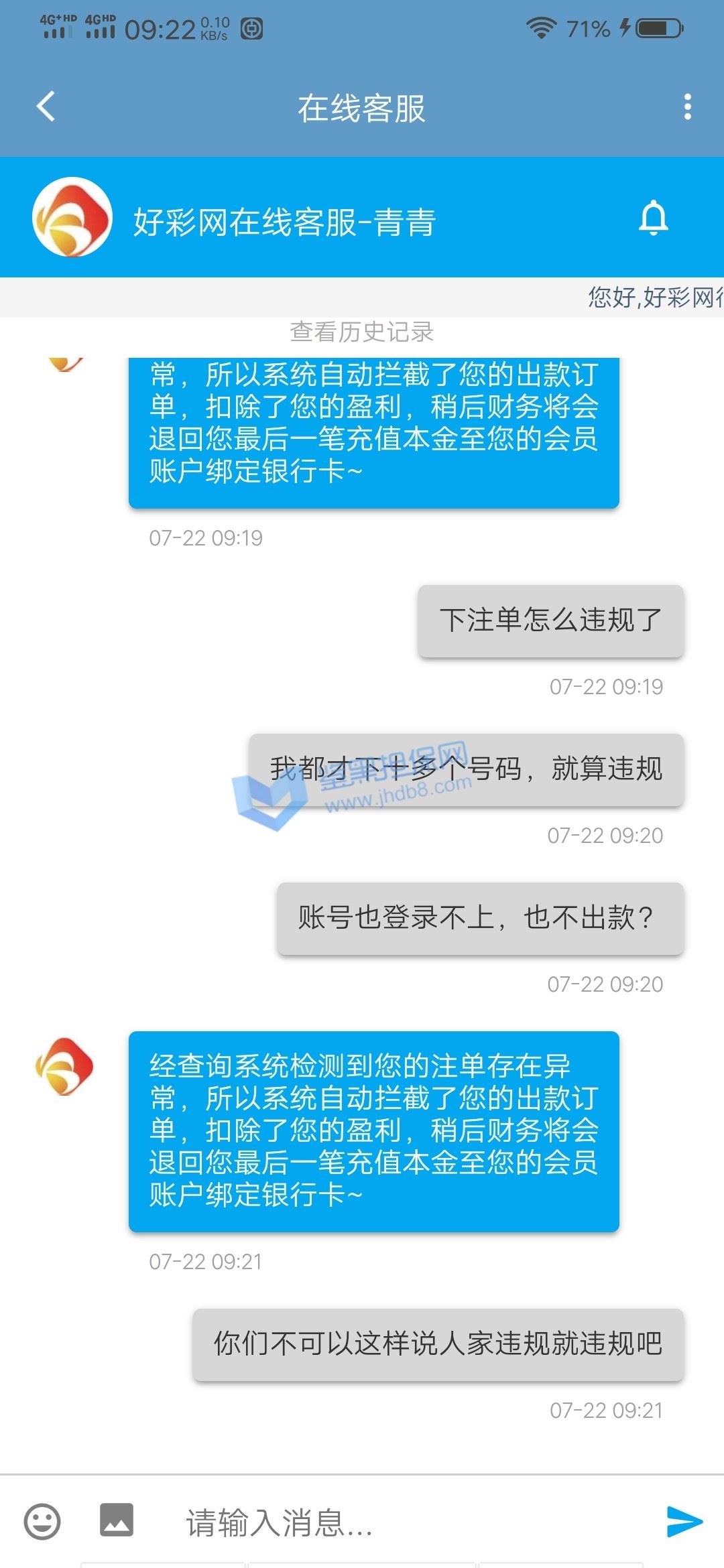Tap the notification bell in the header

coord(653,218)
